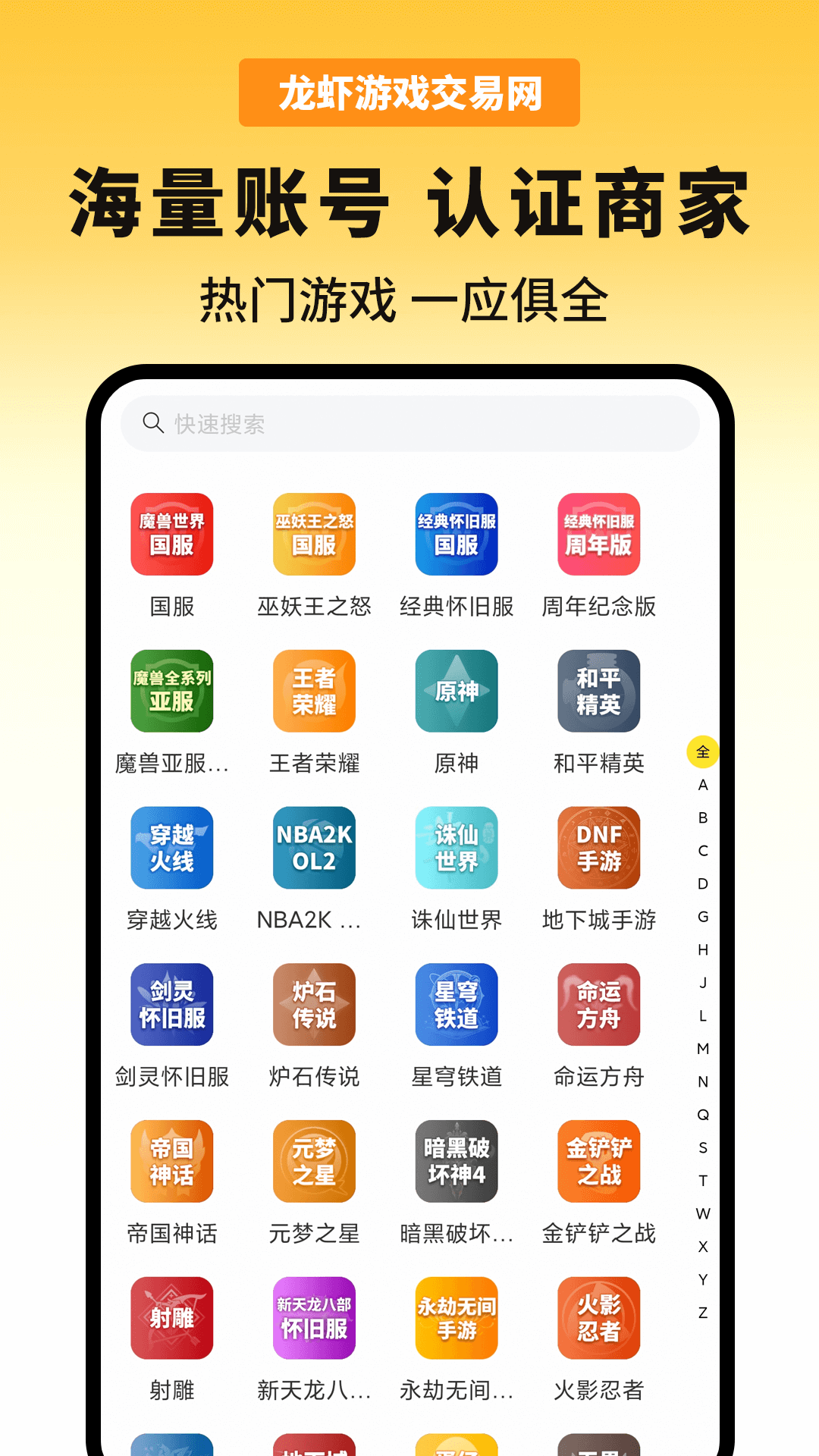Viewport: 819px width, 1456px height.
Task: Jump to letter A in the index
Action: coord(702,784)
